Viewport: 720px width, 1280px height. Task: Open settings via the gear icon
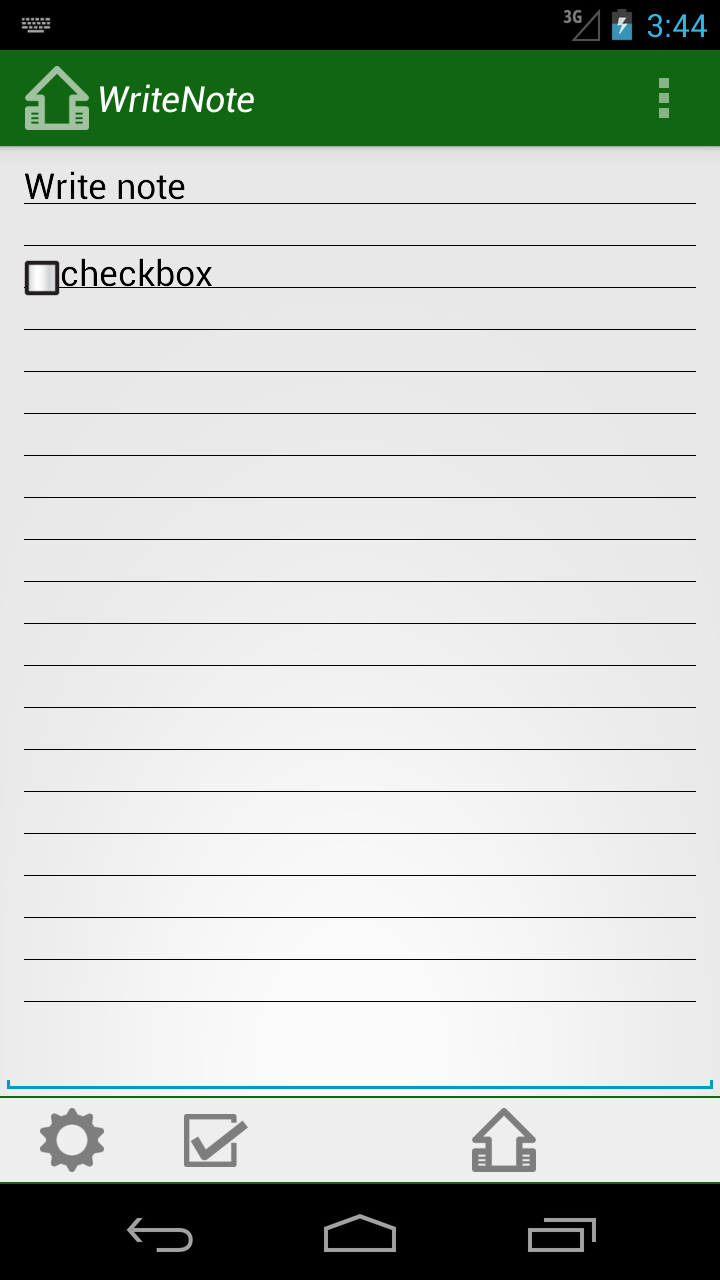[x=72, y=1140]
